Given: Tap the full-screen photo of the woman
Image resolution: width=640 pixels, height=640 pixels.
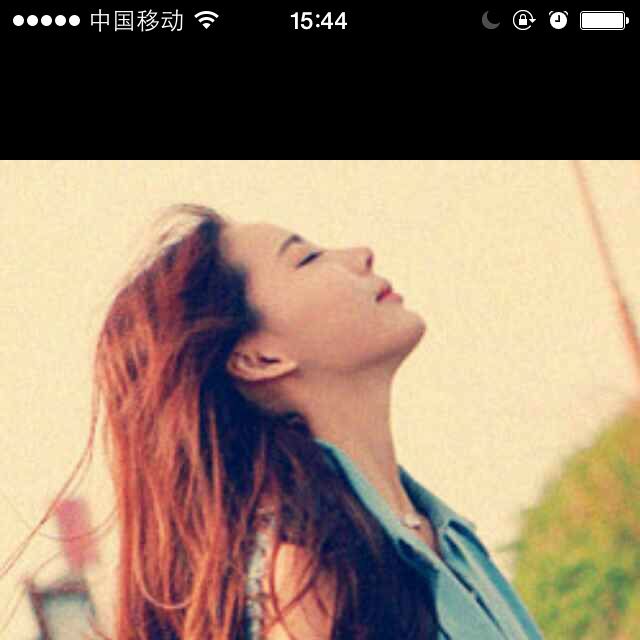Looking at the screenshot, I should (320, 400).
